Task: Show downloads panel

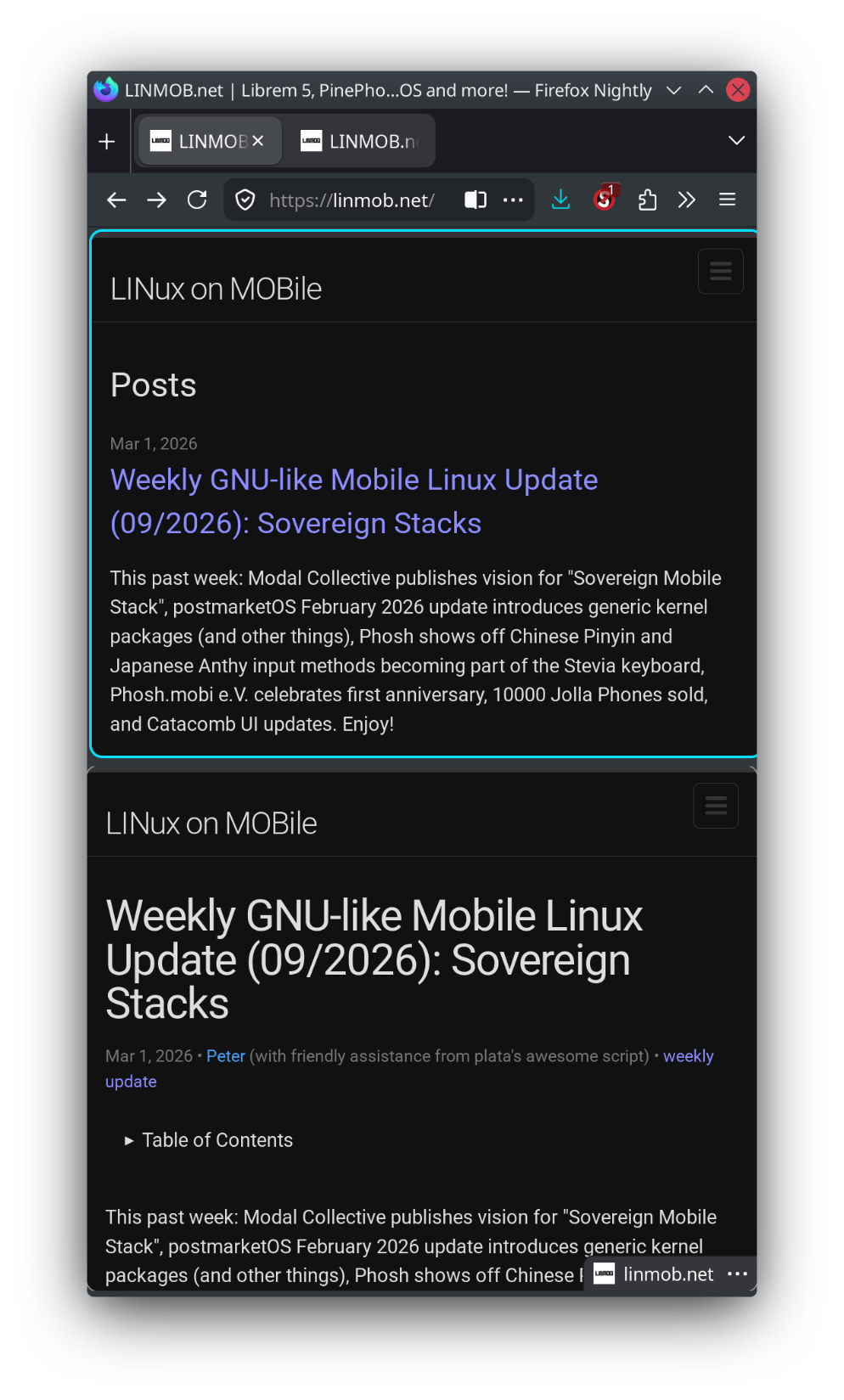Action: 560,200
